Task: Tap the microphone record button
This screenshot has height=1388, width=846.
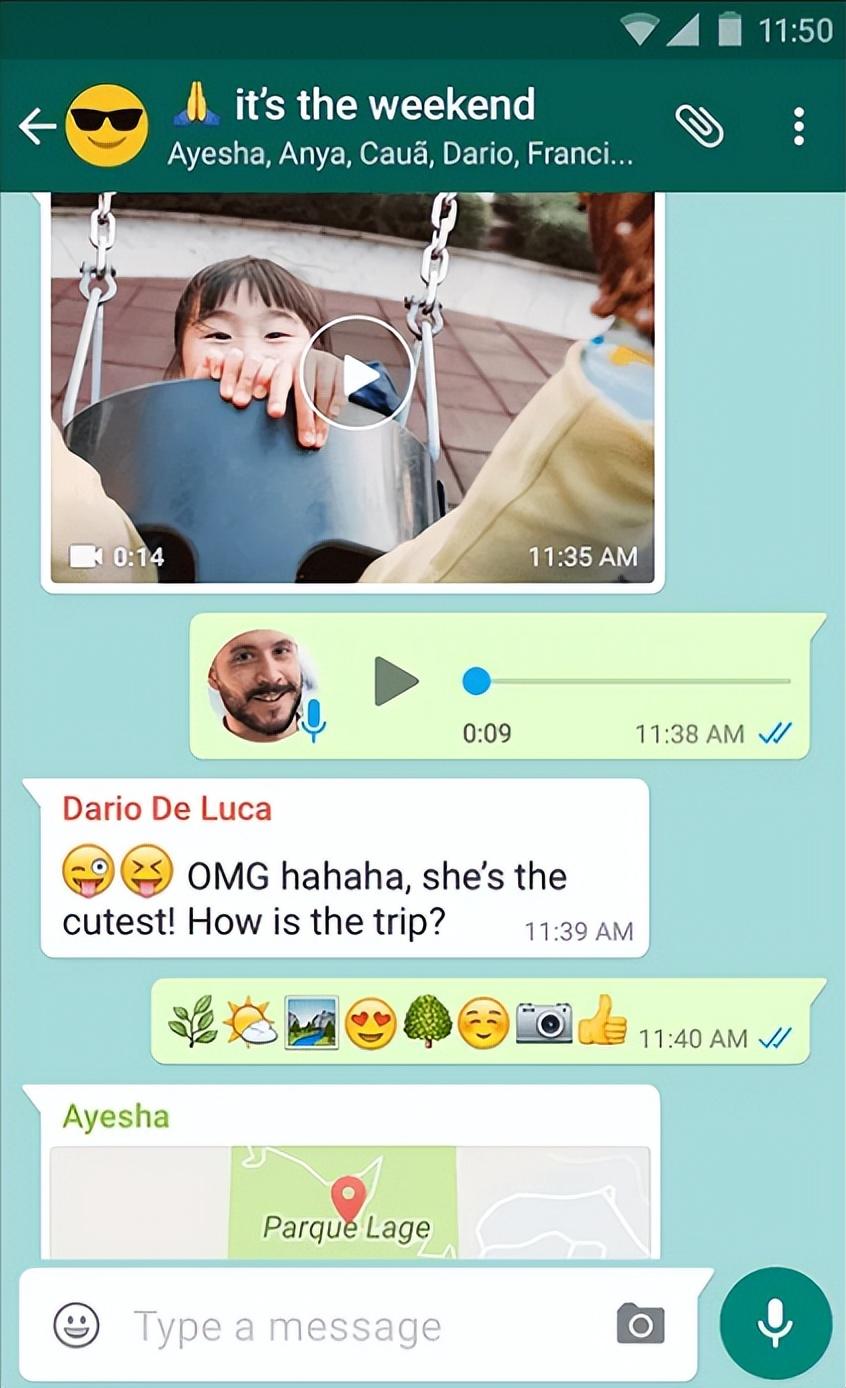Action: click(x=775, y=1326)
